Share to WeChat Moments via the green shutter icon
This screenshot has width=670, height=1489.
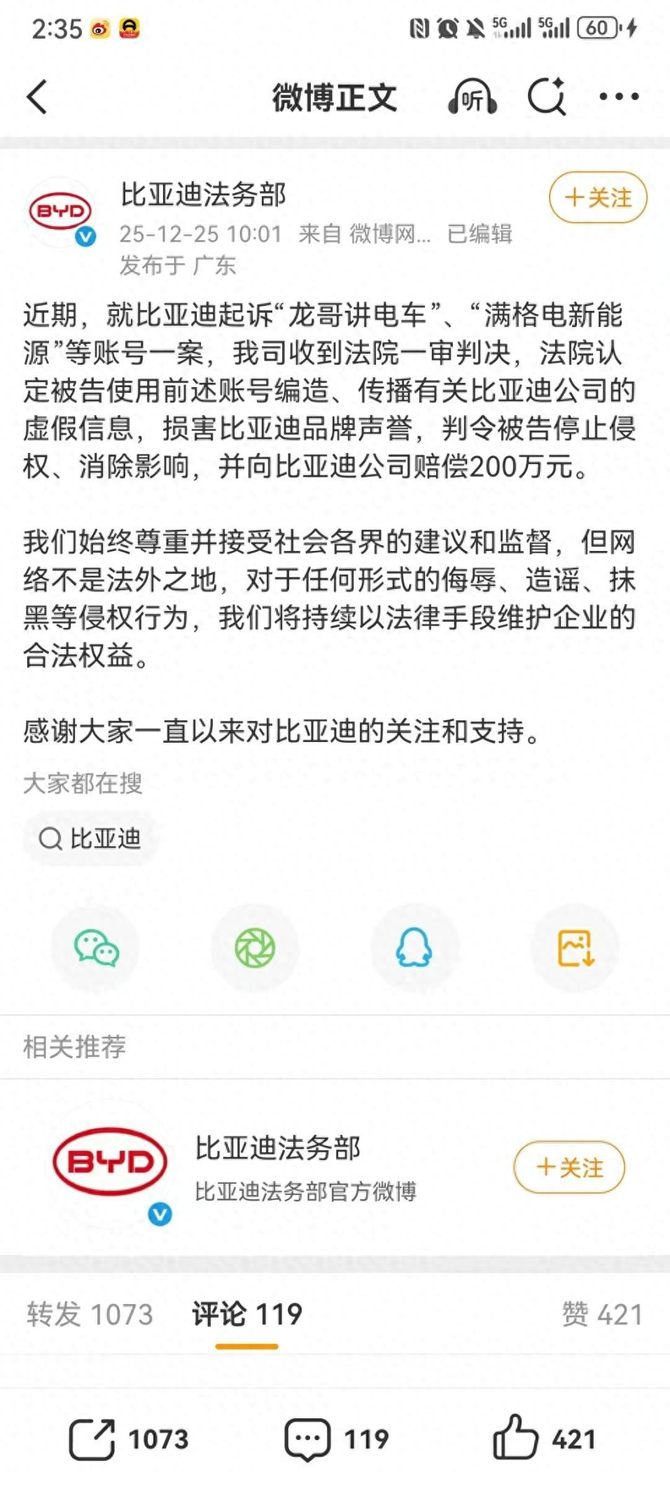tap(255, 948)
